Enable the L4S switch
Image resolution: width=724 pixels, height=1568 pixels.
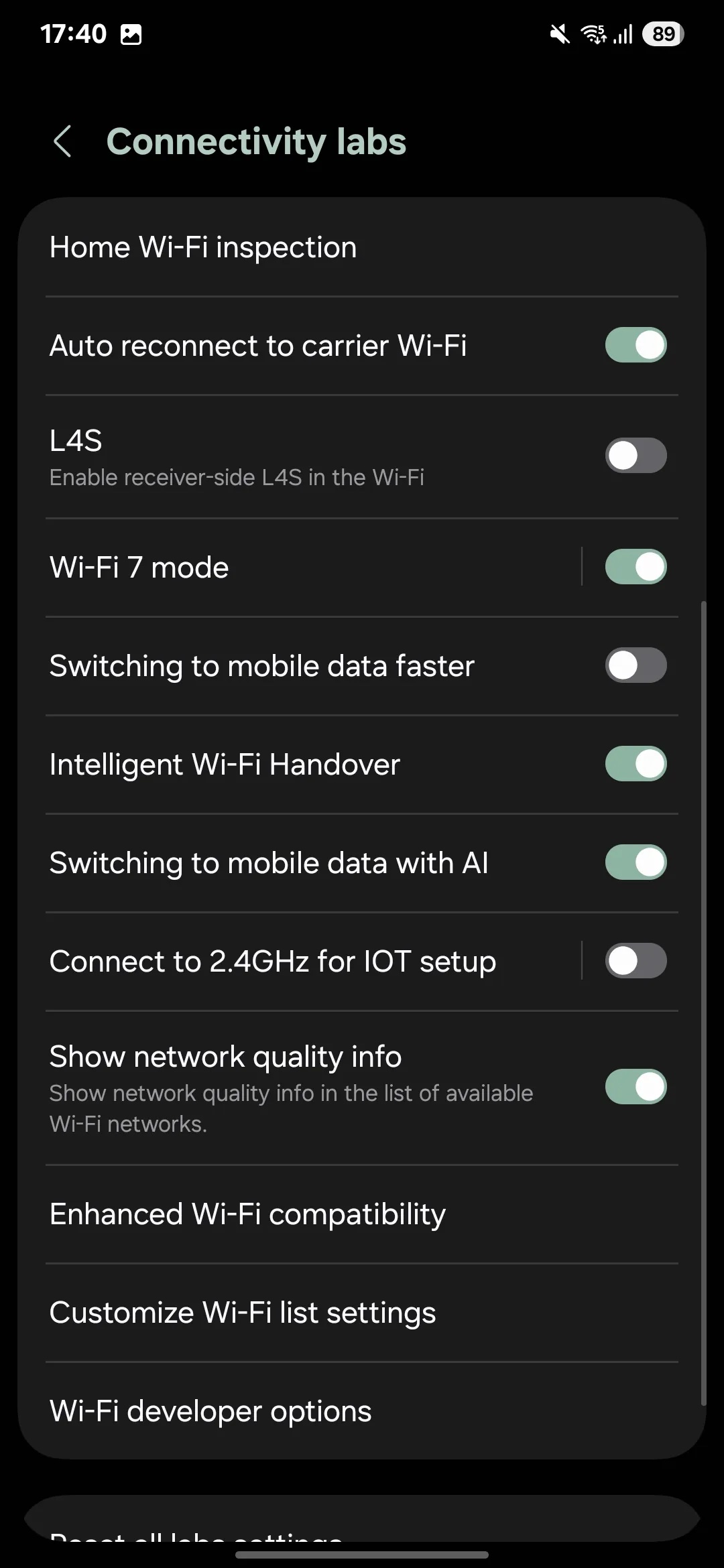636,456
